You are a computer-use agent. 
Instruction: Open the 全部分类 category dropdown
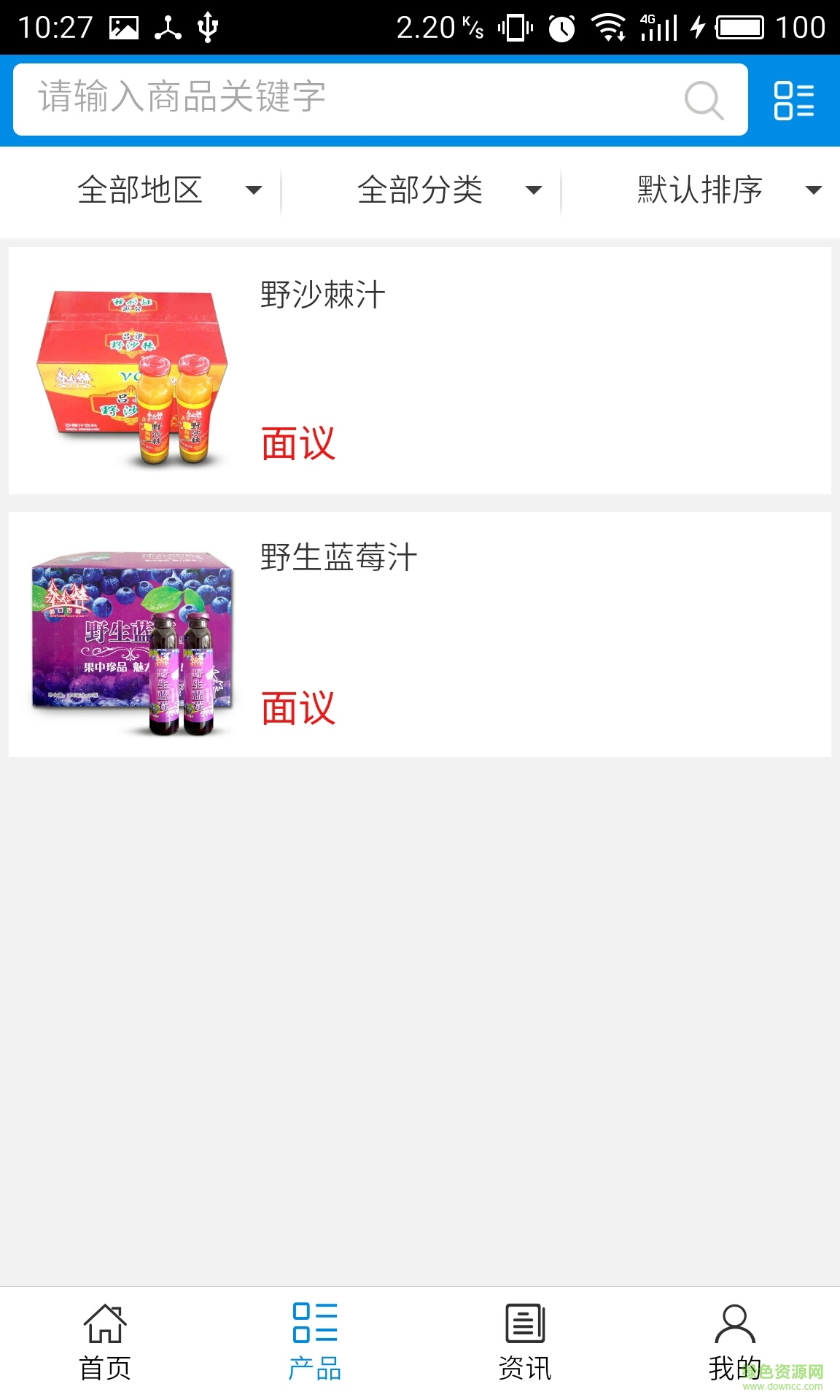click(x=445, y=191)
